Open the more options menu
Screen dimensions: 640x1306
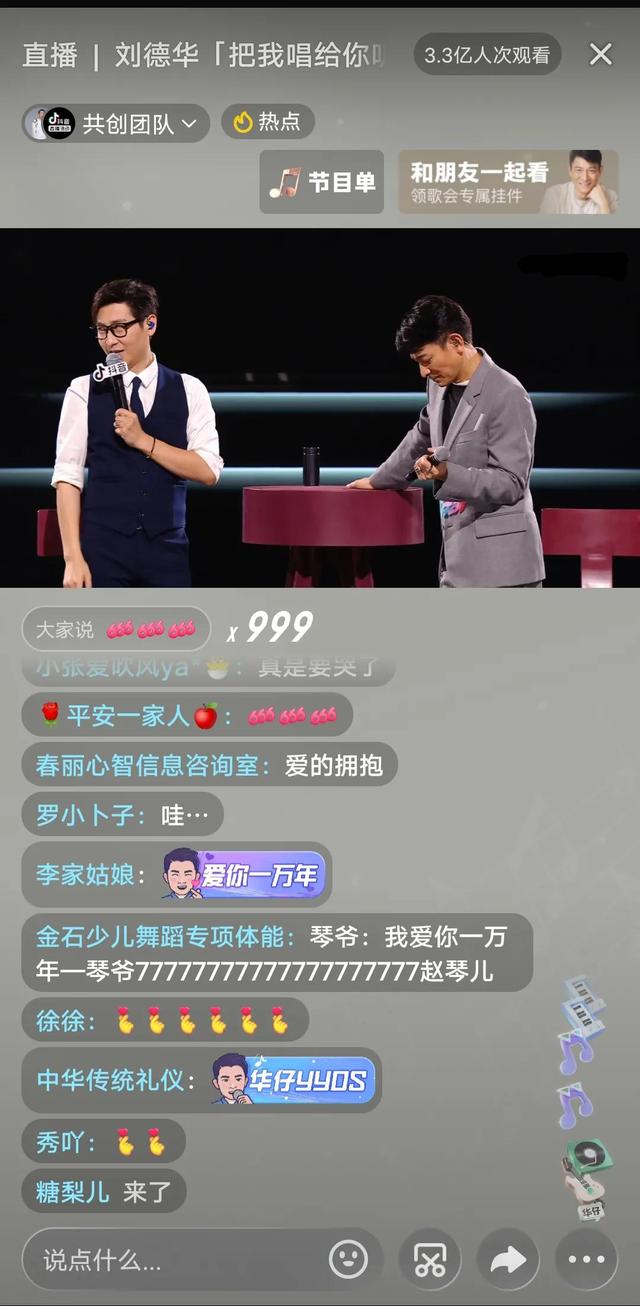(x=586, y=1260)
